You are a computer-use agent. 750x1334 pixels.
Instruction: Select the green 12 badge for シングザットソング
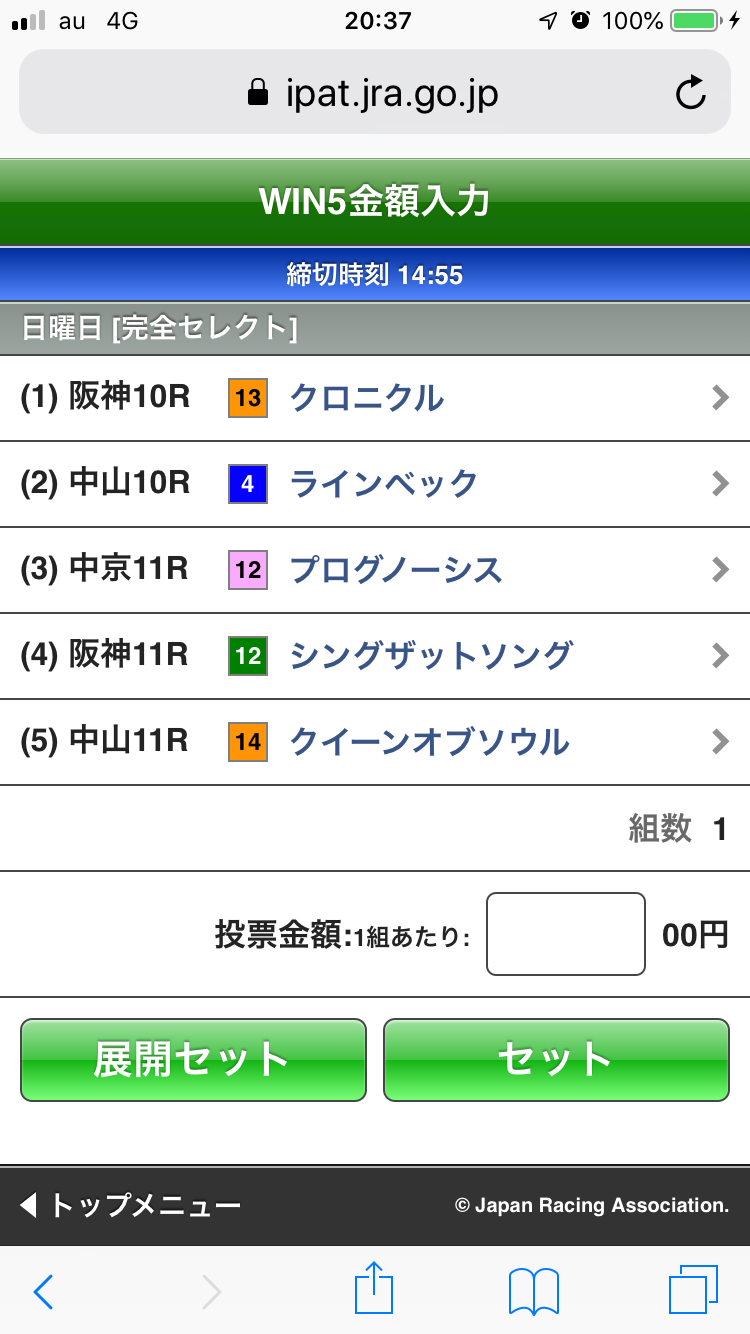coord(246,656)
